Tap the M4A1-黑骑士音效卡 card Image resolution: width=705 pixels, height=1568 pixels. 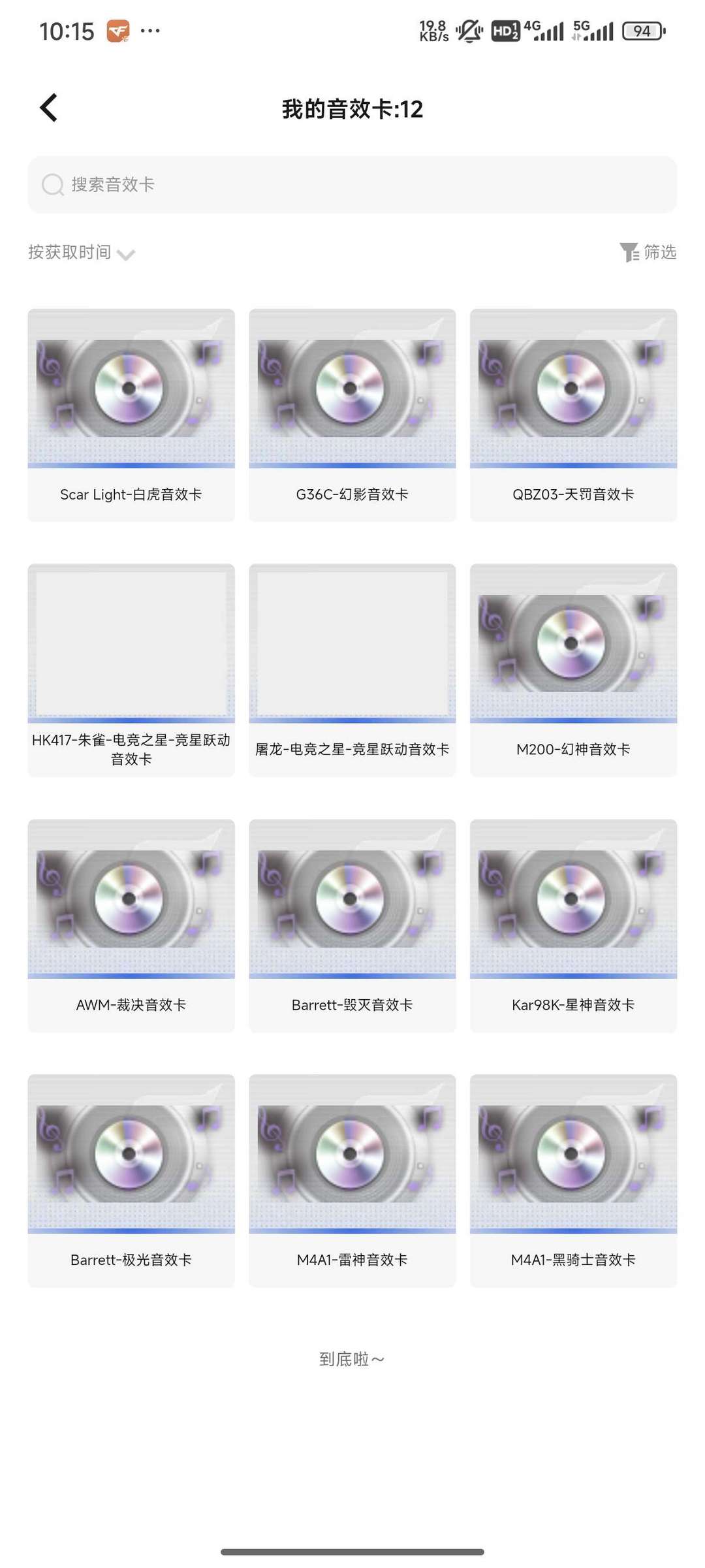click(573, 1180)
